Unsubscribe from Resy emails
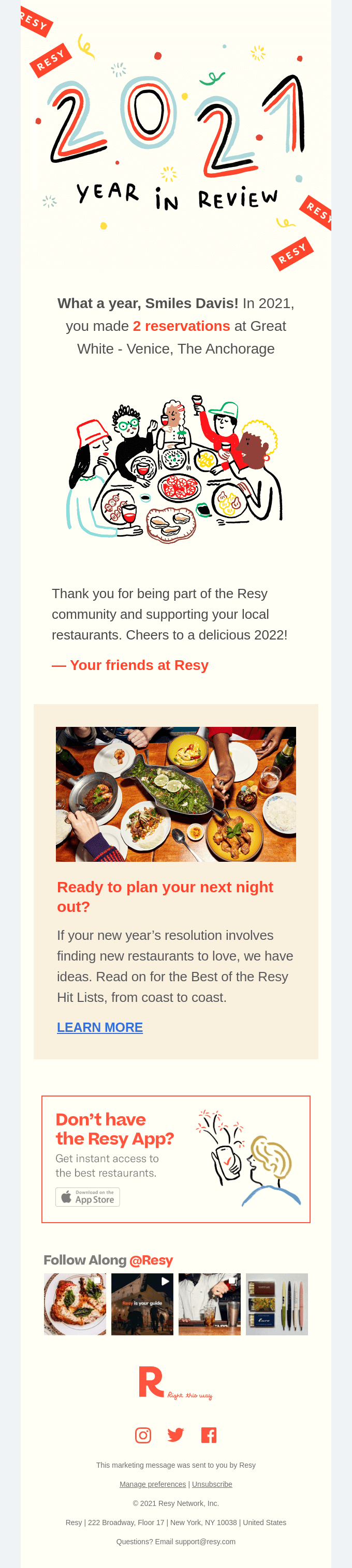 click(212, 1484)
